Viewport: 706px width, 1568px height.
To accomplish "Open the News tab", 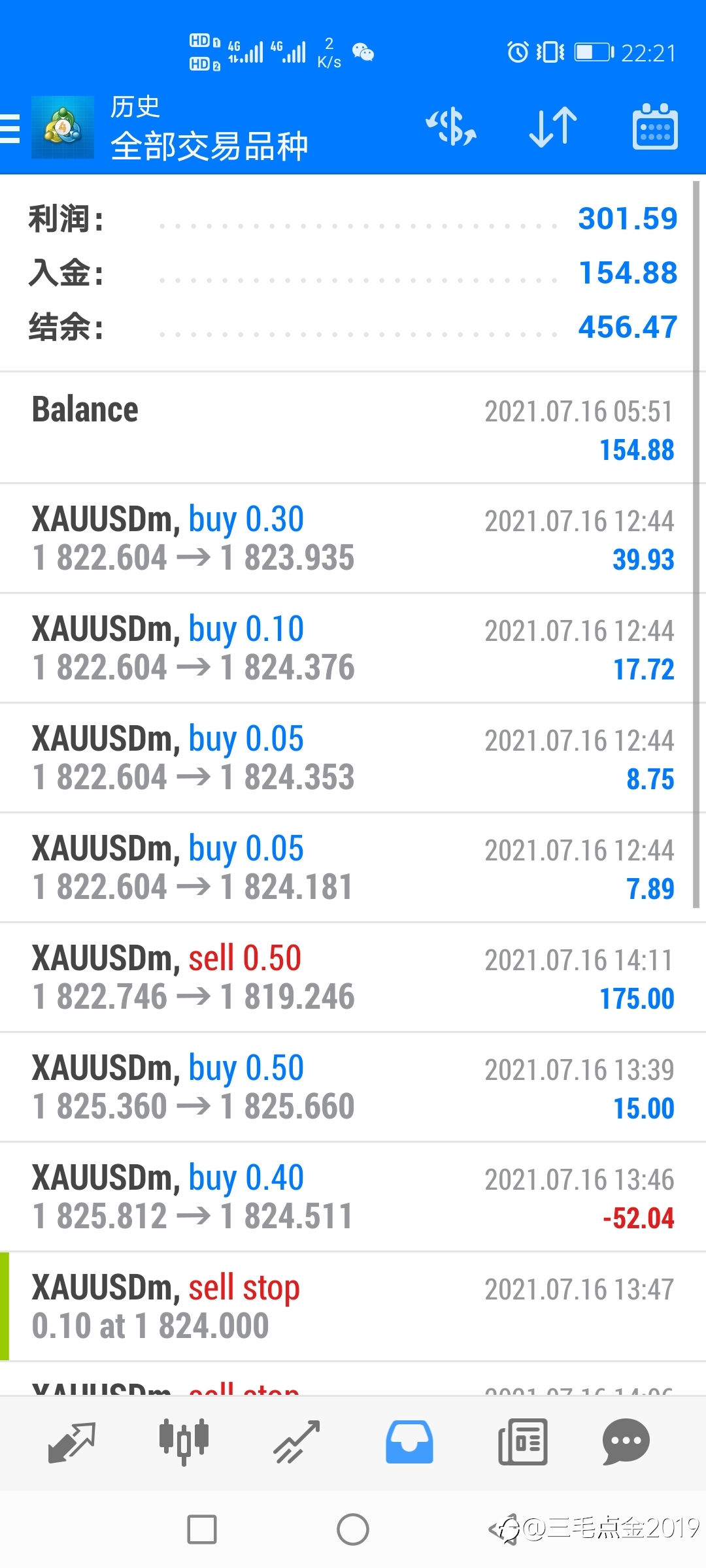I will (522, 1442).
